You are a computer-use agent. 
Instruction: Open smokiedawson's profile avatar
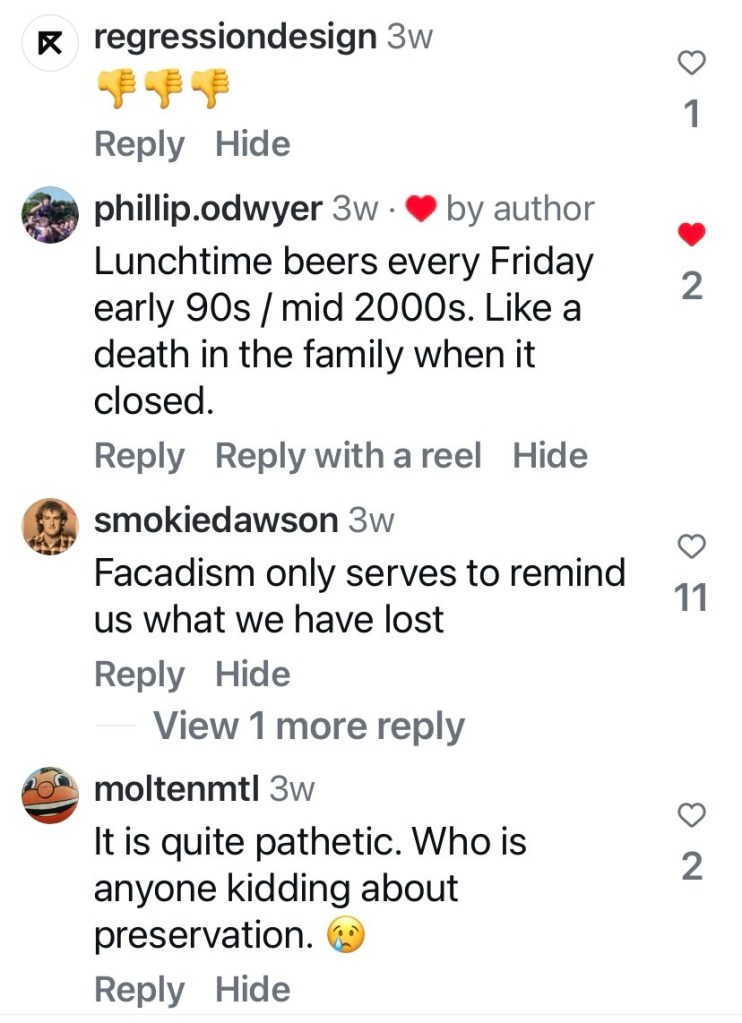tap(50, 526)
